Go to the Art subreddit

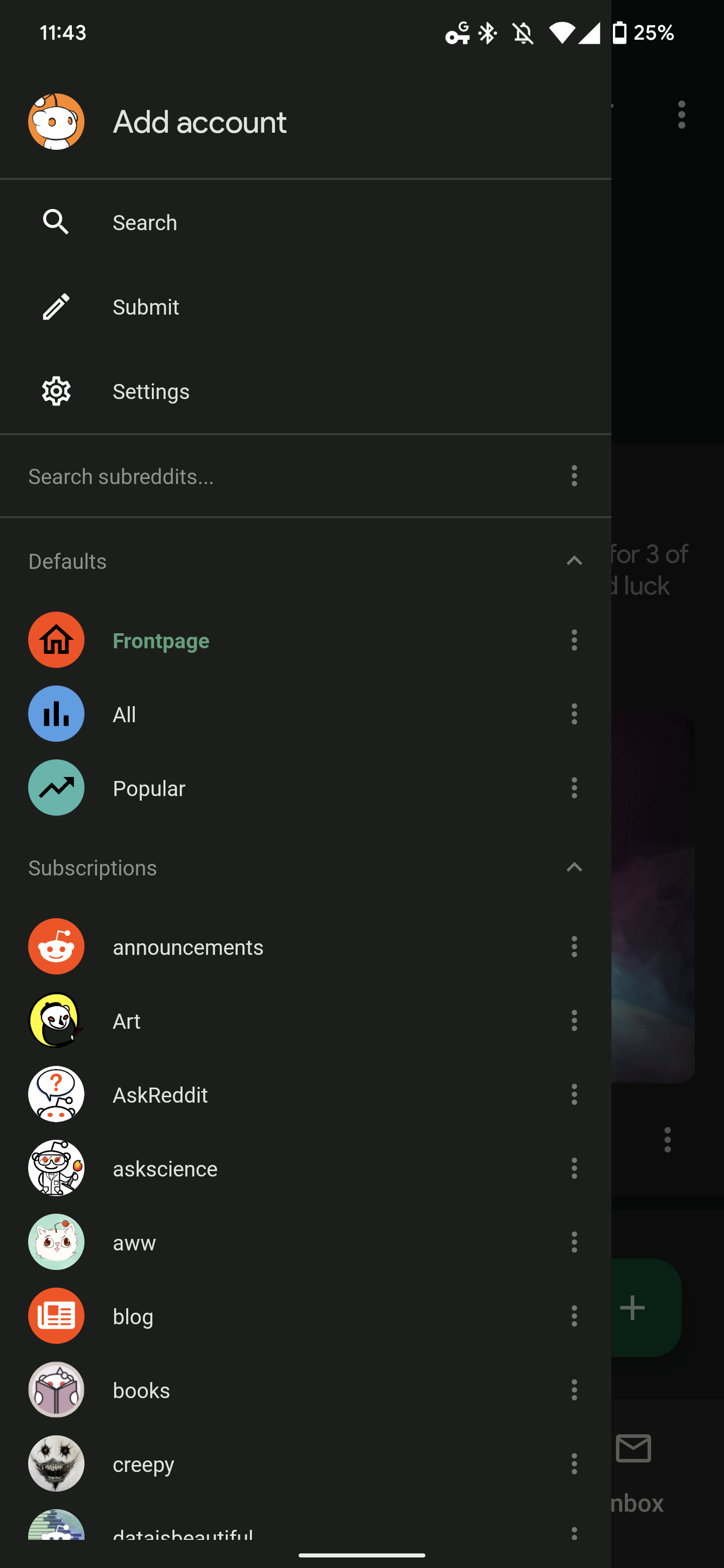pos(127,1021)
